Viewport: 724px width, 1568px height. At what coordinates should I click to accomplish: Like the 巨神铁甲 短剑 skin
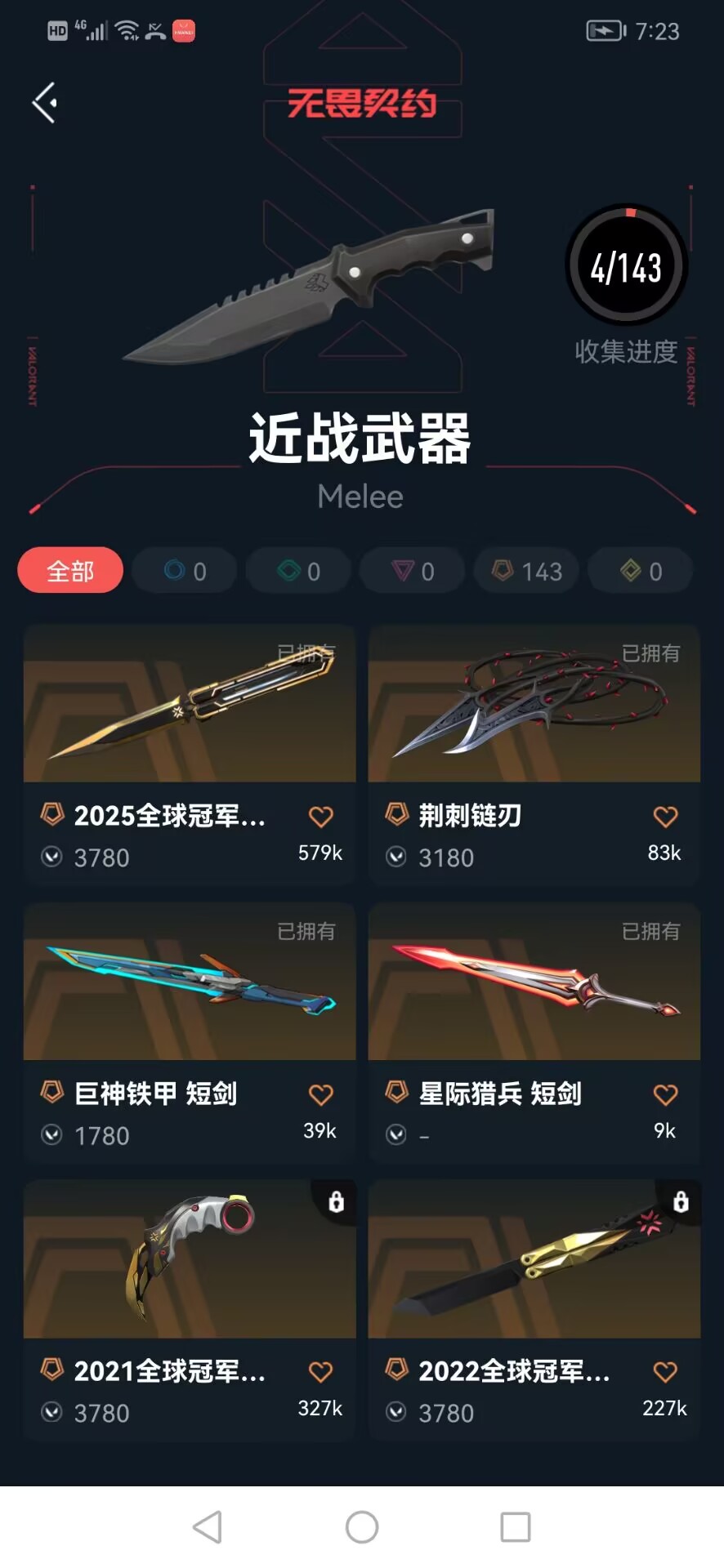320,1094
